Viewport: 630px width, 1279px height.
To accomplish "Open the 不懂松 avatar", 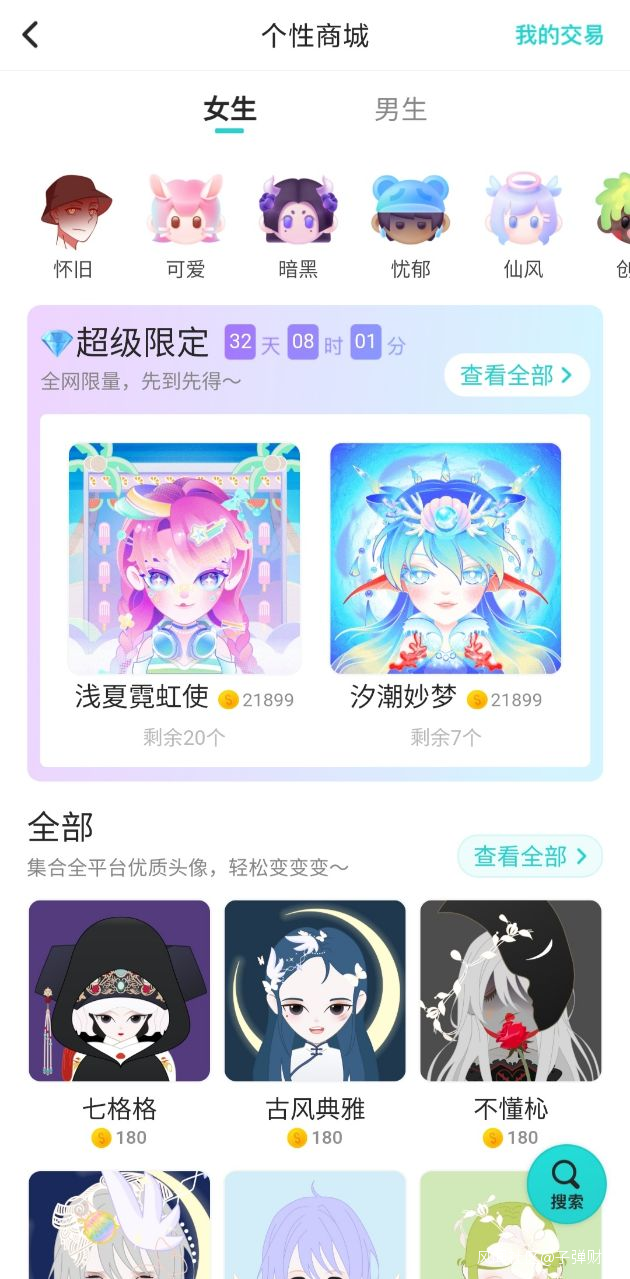I will [x=510, y=991].
